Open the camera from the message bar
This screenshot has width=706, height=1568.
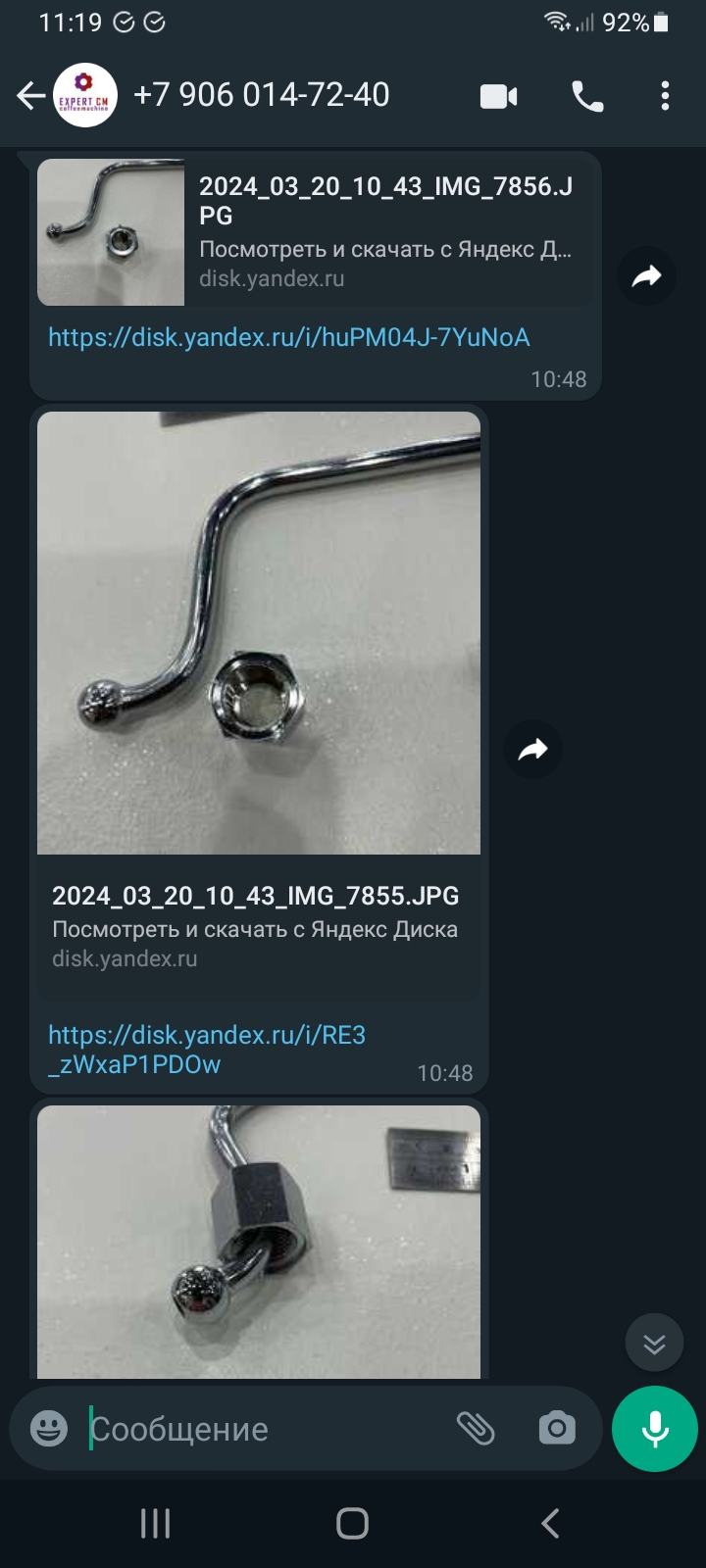click(x=557, y=1429)
